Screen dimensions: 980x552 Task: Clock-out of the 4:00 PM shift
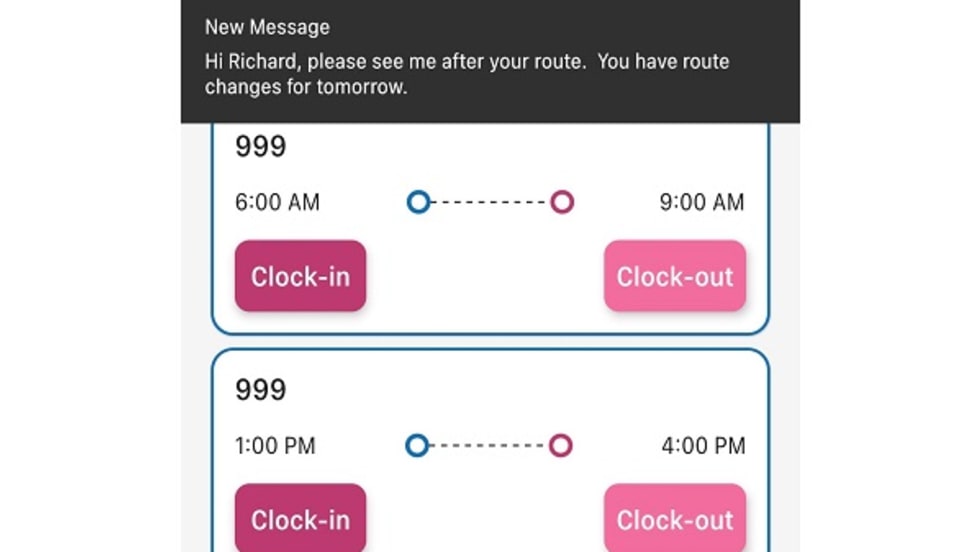(675, 519)
